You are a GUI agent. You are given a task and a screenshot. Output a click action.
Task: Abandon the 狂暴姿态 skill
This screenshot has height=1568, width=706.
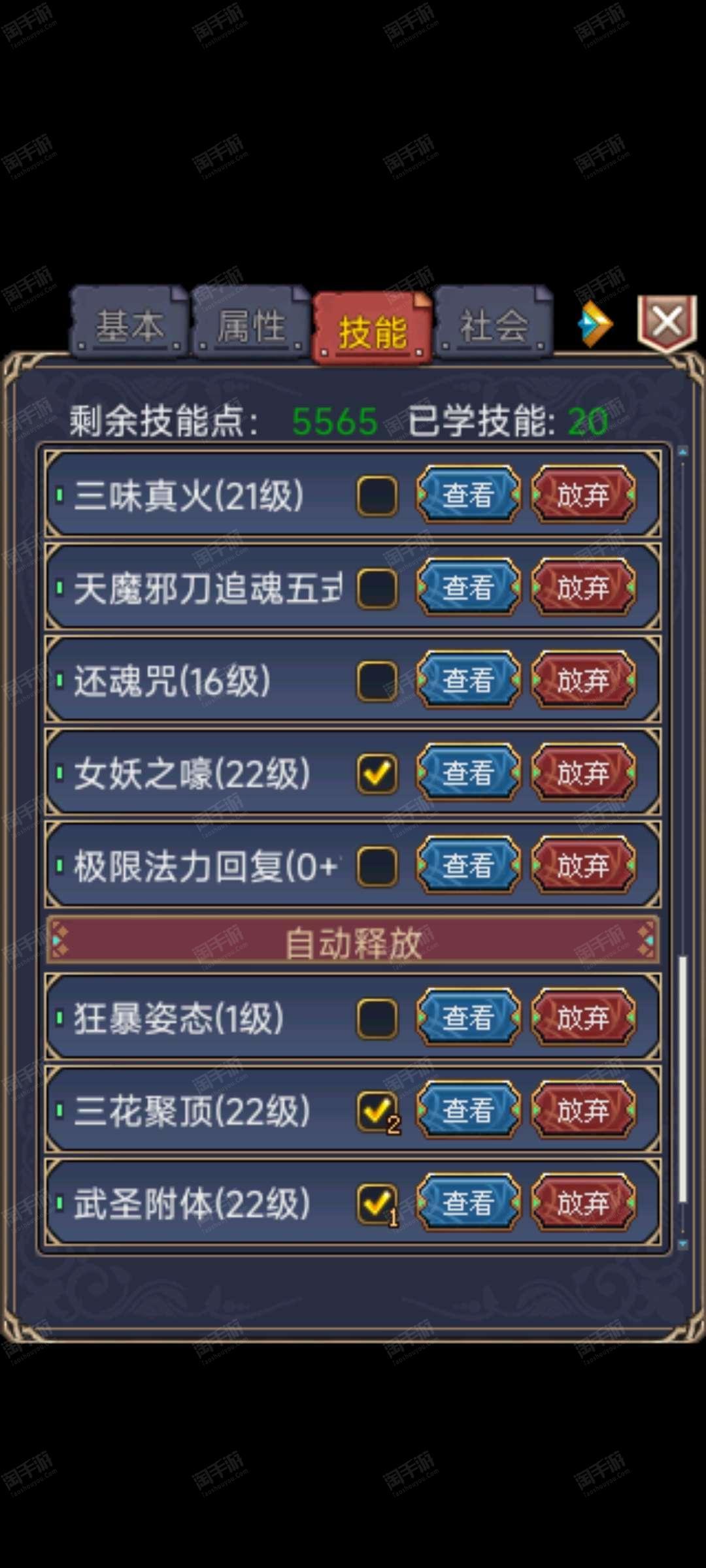[x=583, y=1017]
